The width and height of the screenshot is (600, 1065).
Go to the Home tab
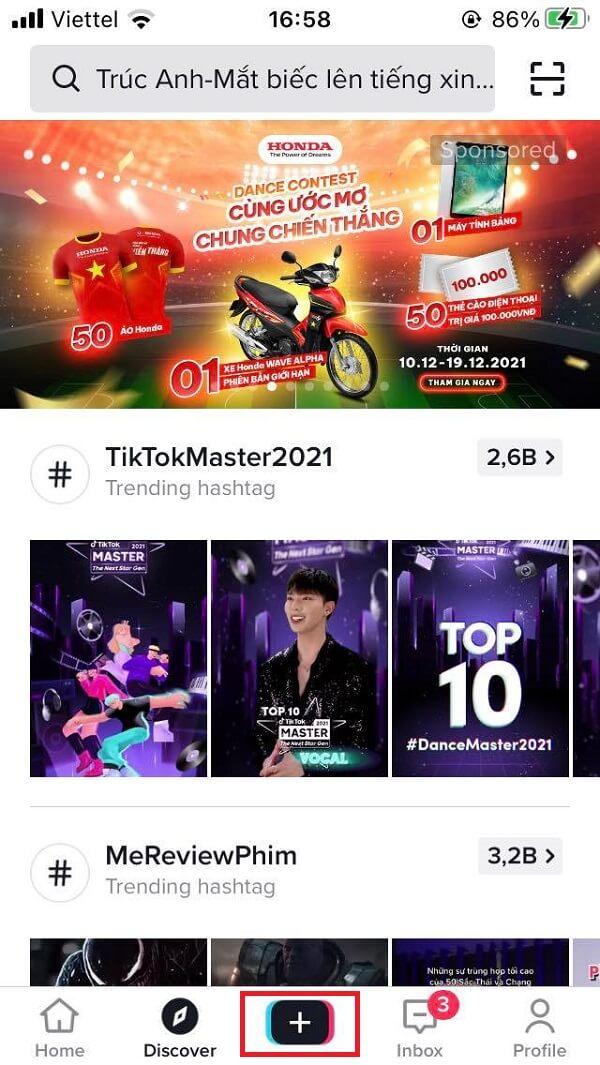[x=59, y=1030]
